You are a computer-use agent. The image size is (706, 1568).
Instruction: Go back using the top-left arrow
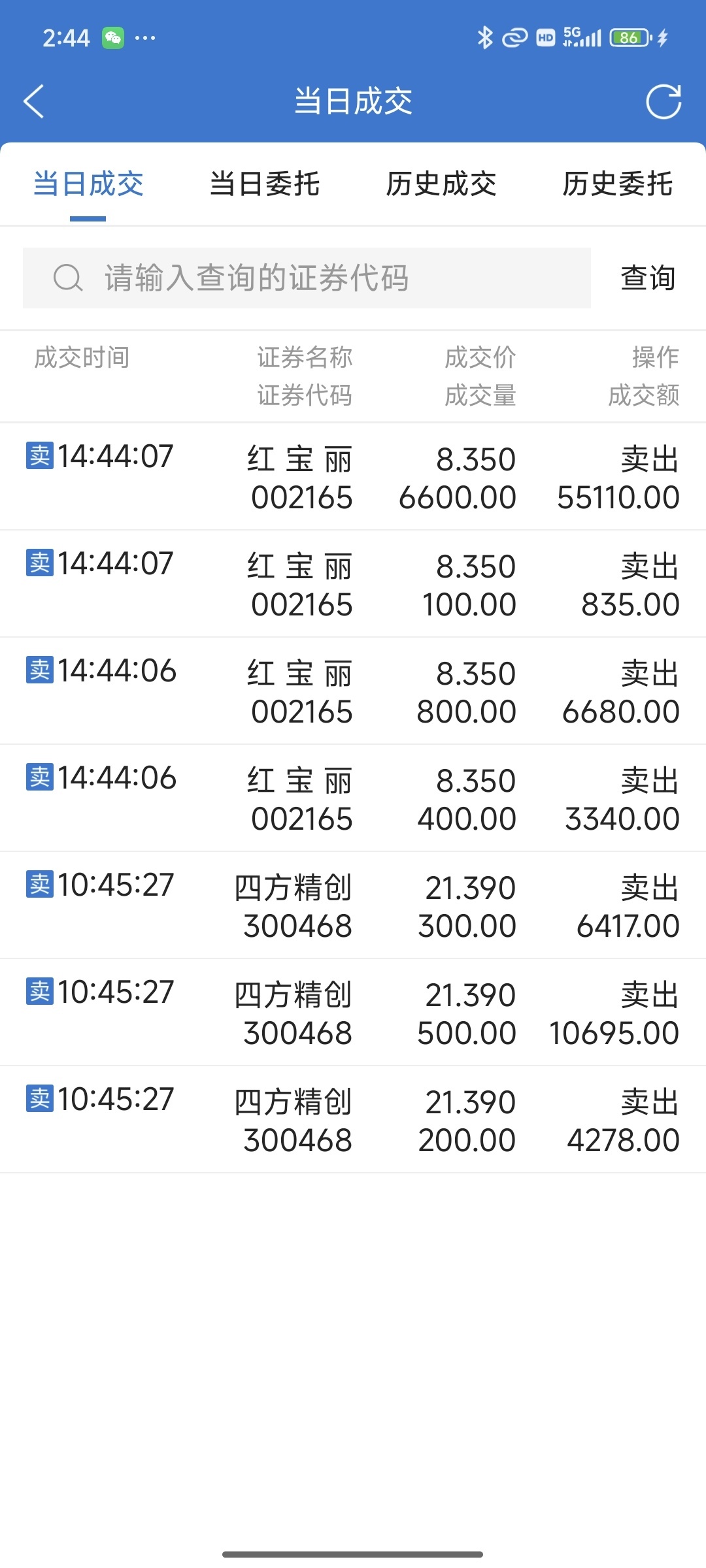pyautogui.click(x=34, y=102)
